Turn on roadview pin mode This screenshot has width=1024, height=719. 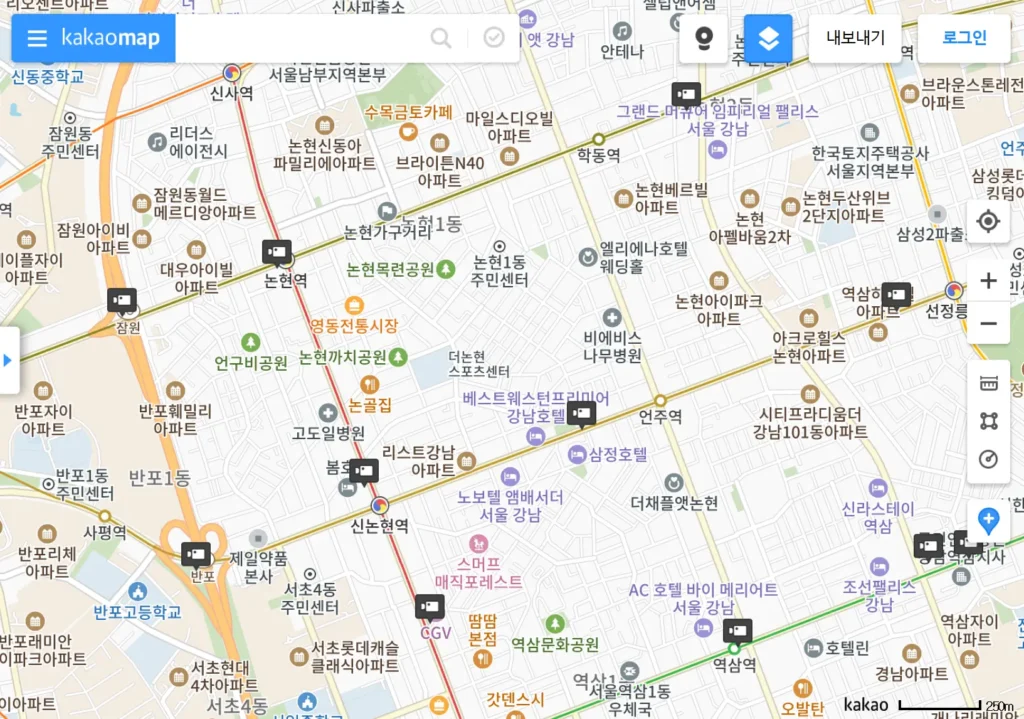coord(703,39)
